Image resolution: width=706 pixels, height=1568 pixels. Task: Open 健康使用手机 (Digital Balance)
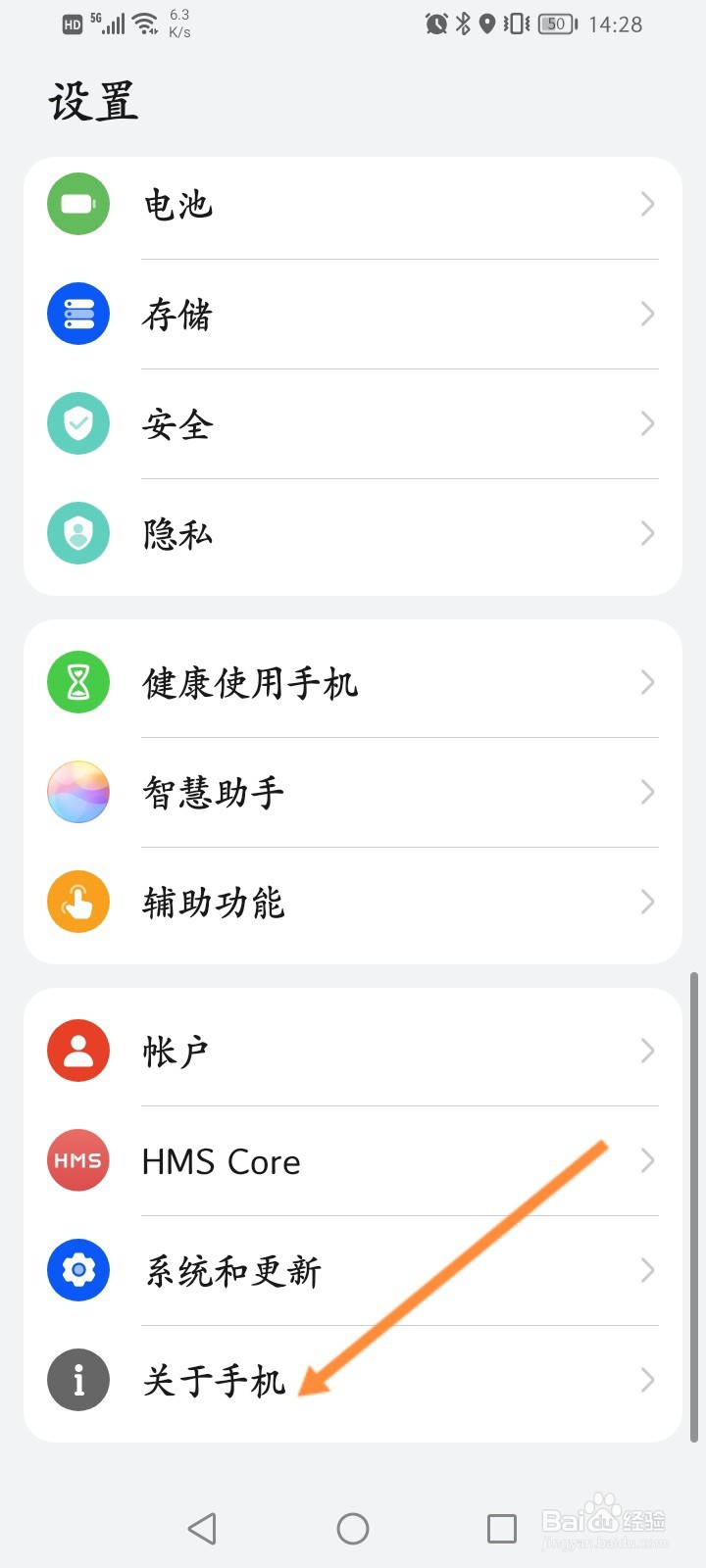pyautogui.click(x=353, y=683)
